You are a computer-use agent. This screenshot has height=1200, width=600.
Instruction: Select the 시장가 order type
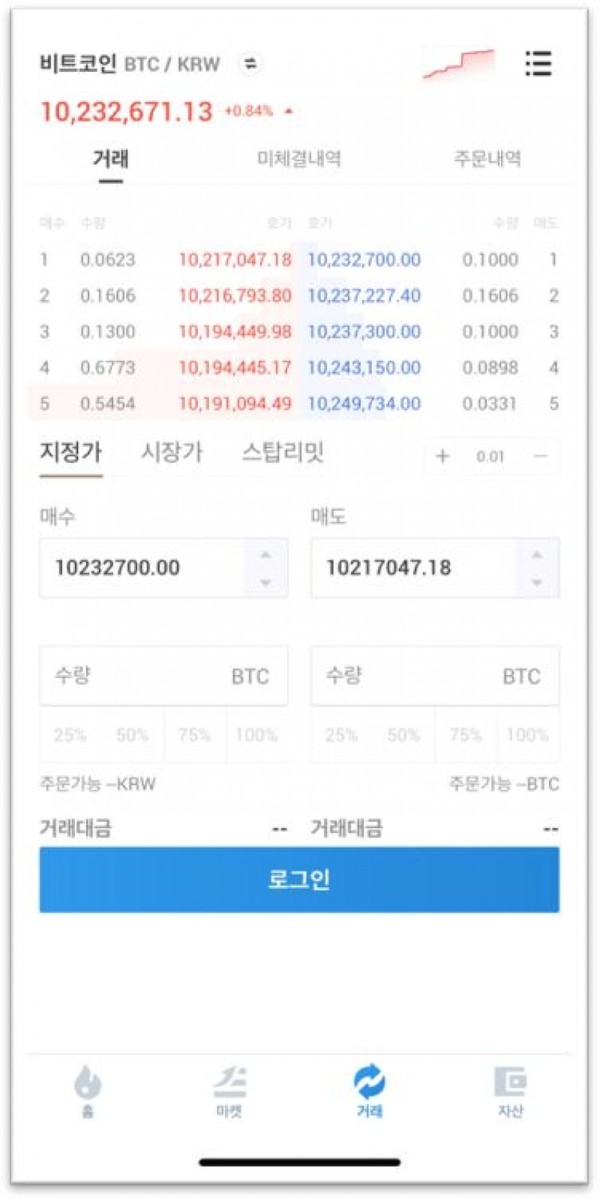(x=171, y=452)
